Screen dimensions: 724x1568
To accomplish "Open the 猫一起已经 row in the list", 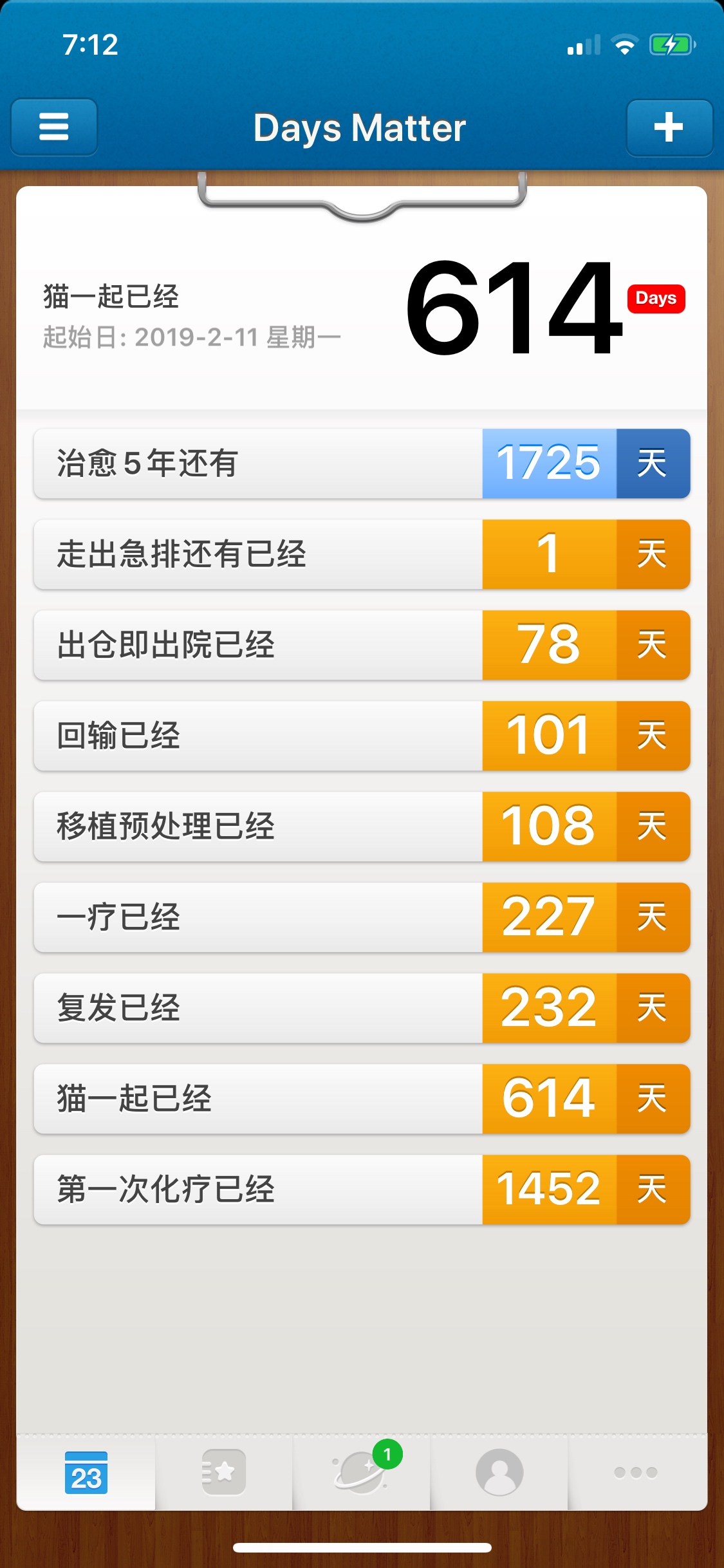I will click(362, 1099).
